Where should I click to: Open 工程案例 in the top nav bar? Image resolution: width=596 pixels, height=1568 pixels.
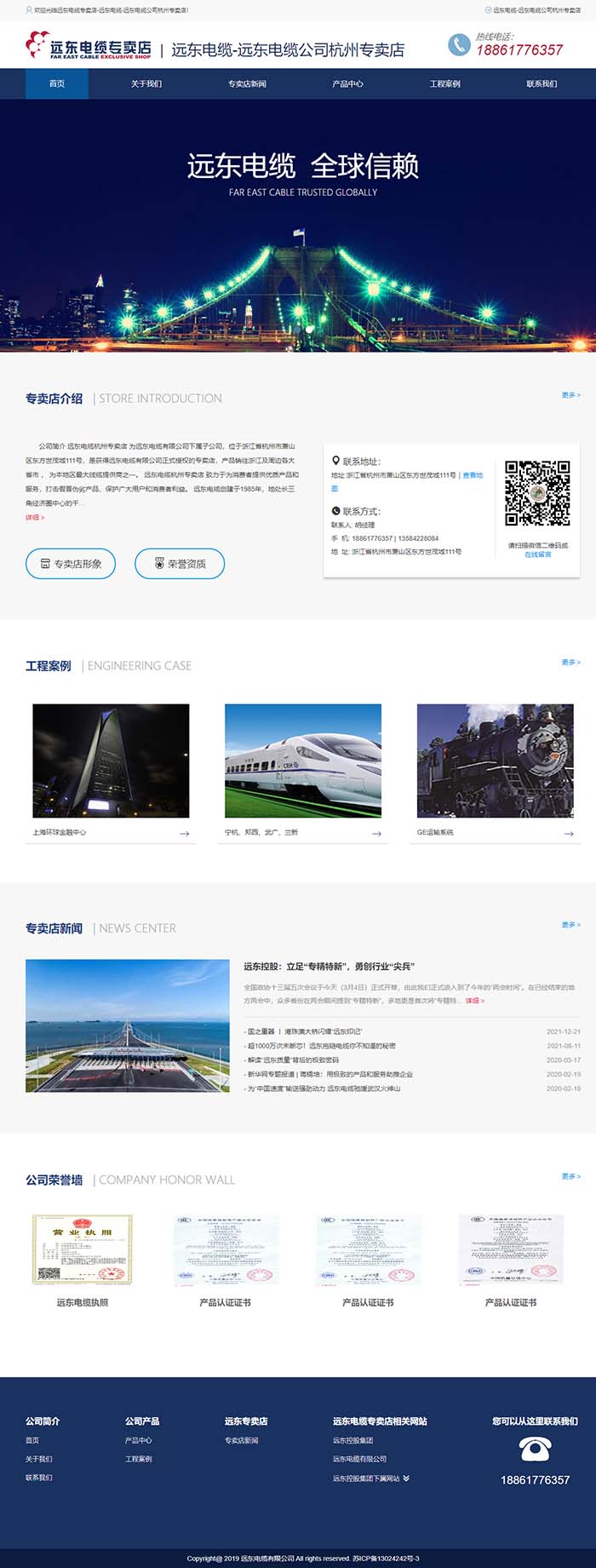(x=444, y=83)
